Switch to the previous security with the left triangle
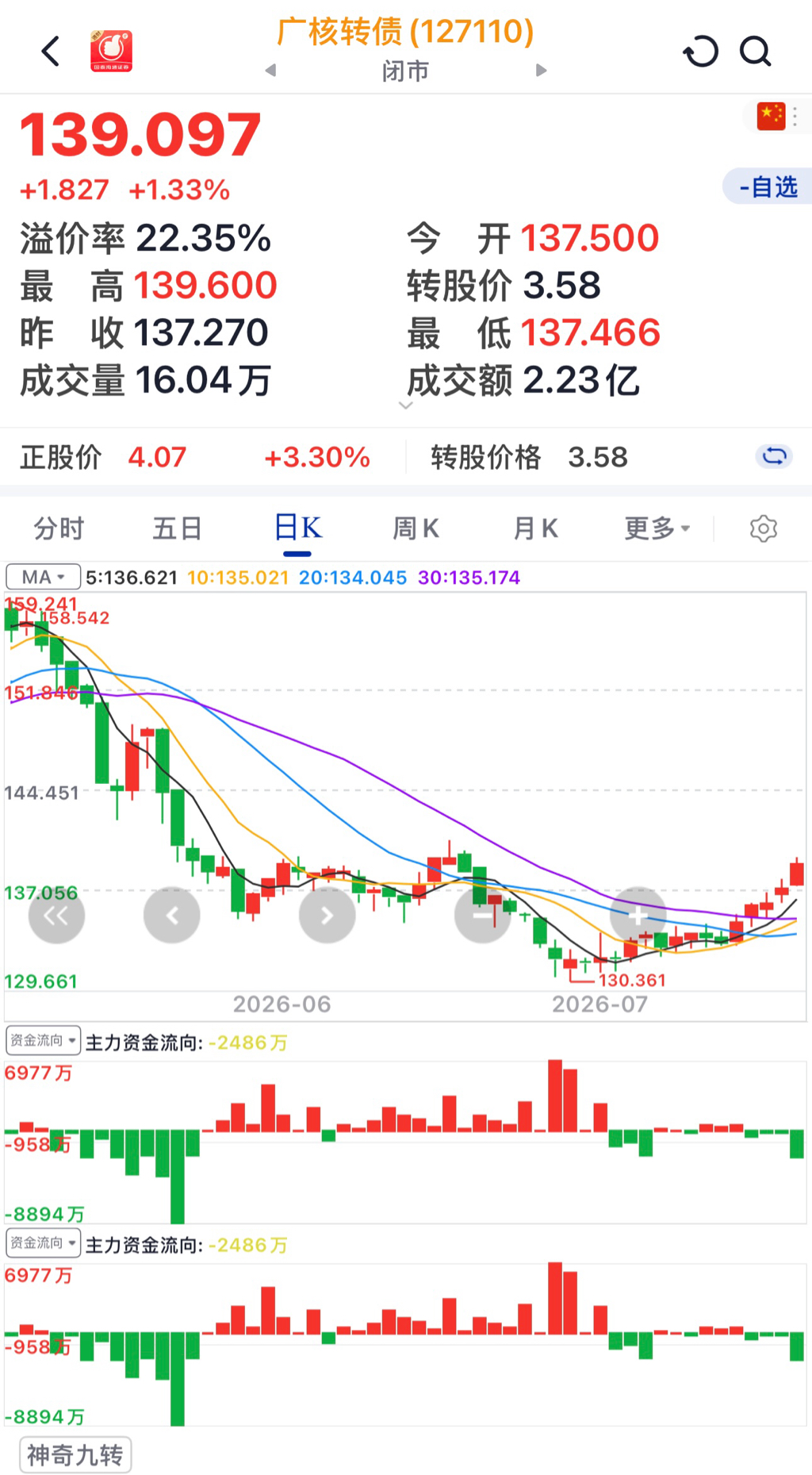This screenshot has height=1475, width=812. (270, 71)
